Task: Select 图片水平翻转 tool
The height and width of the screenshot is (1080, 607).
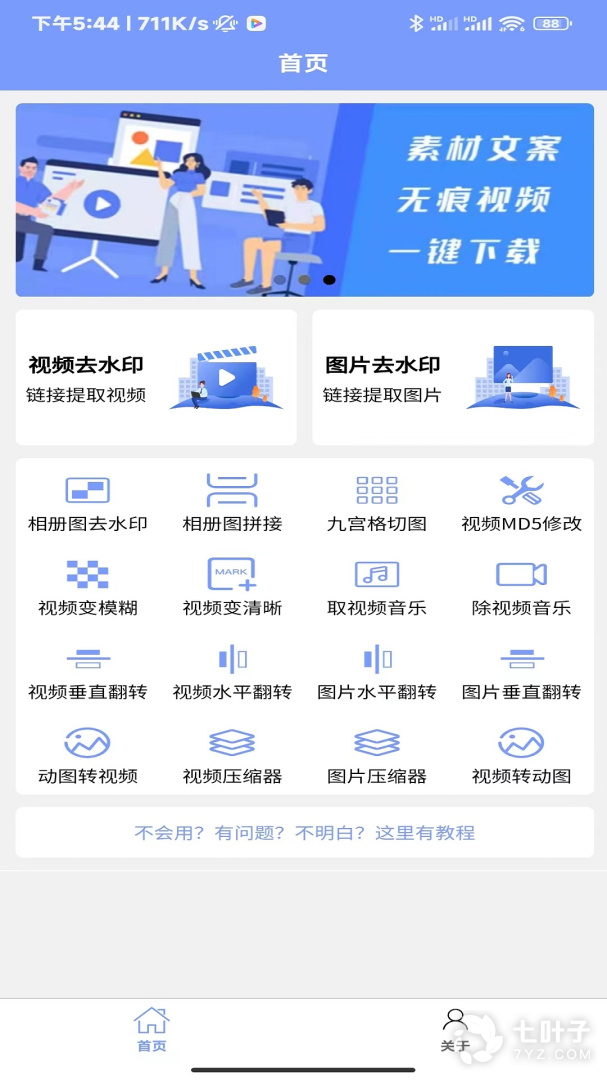Action: click(x=377, y=672)
